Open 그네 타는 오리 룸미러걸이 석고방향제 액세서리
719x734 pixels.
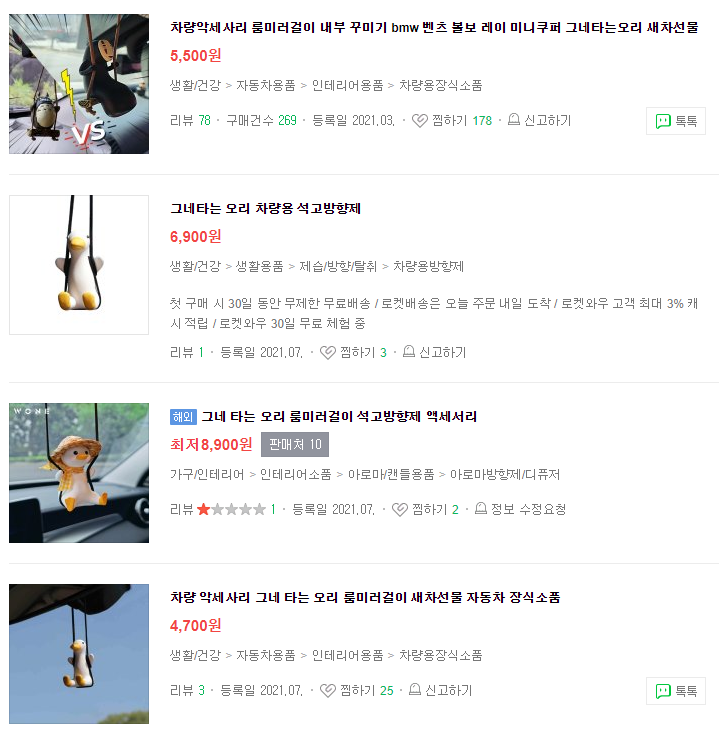[x=339, y=416]
